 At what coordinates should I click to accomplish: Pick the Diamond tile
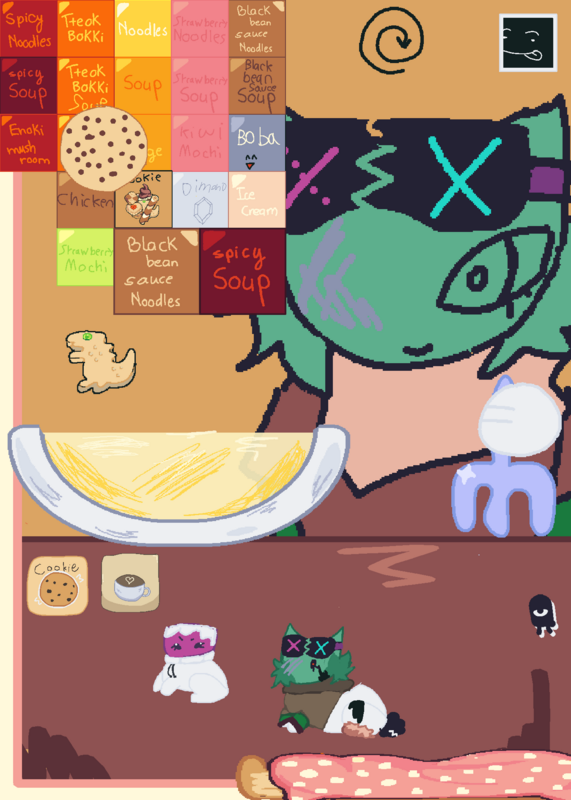coord(200,199)
